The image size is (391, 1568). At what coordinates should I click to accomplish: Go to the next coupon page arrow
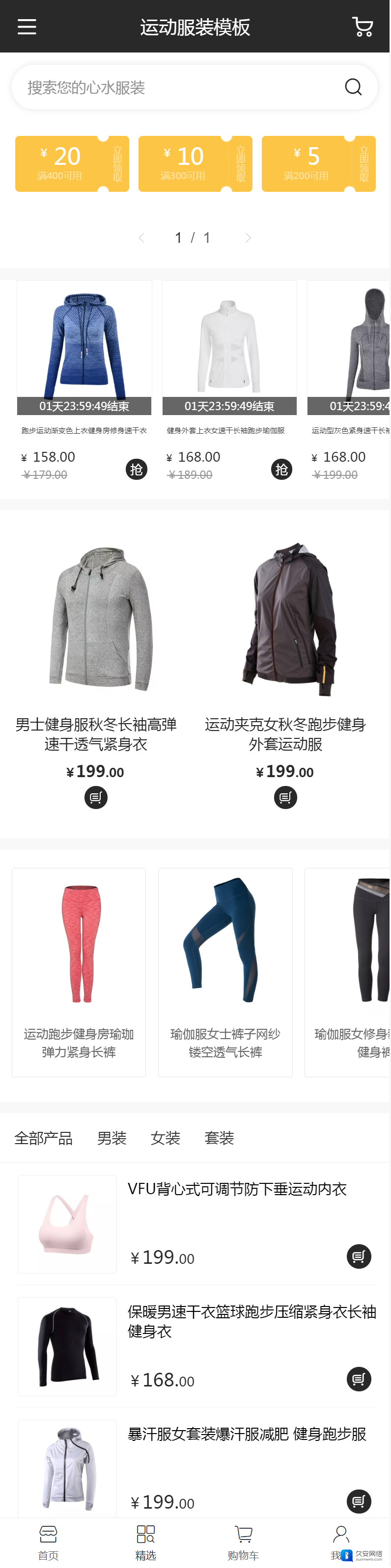point(248,238)
